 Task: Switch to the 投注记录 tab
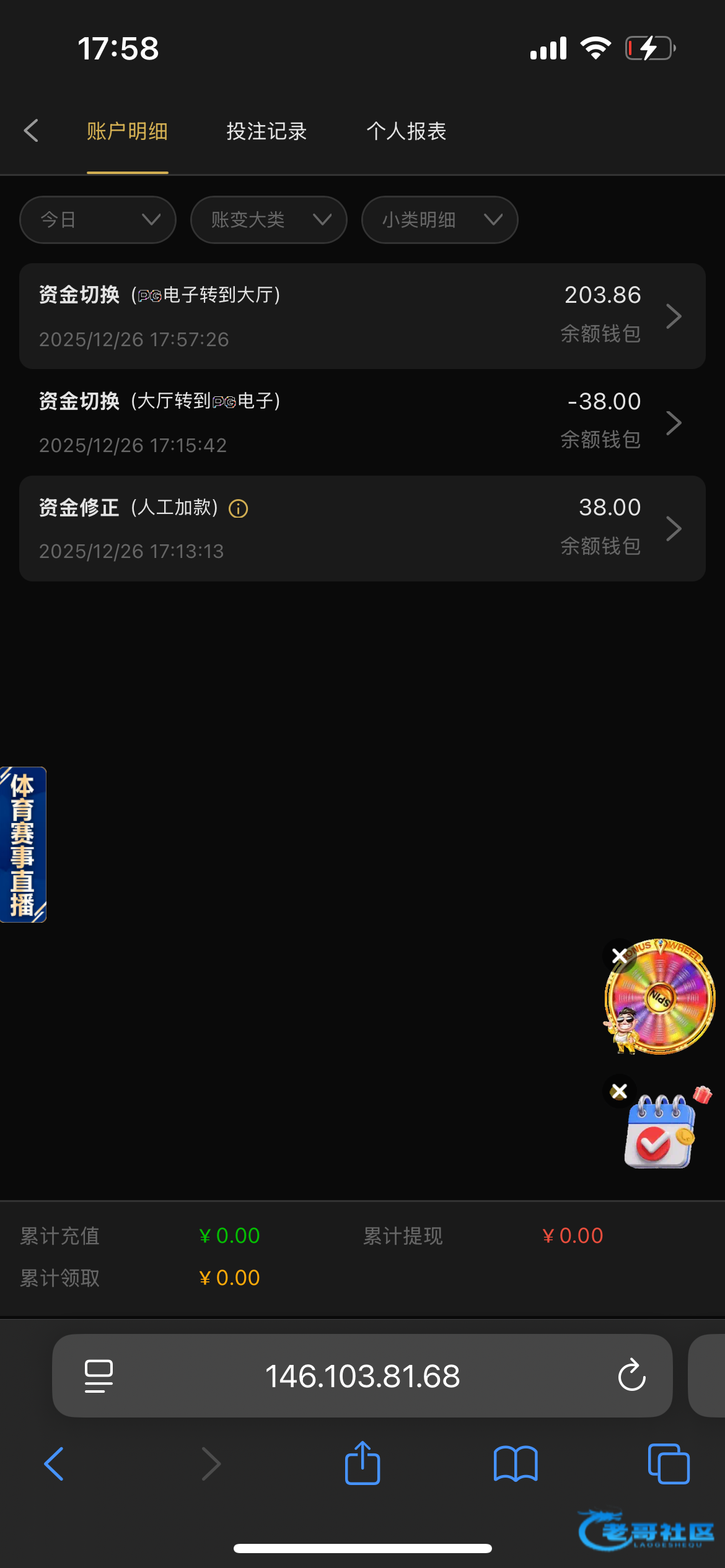[266, 131]
